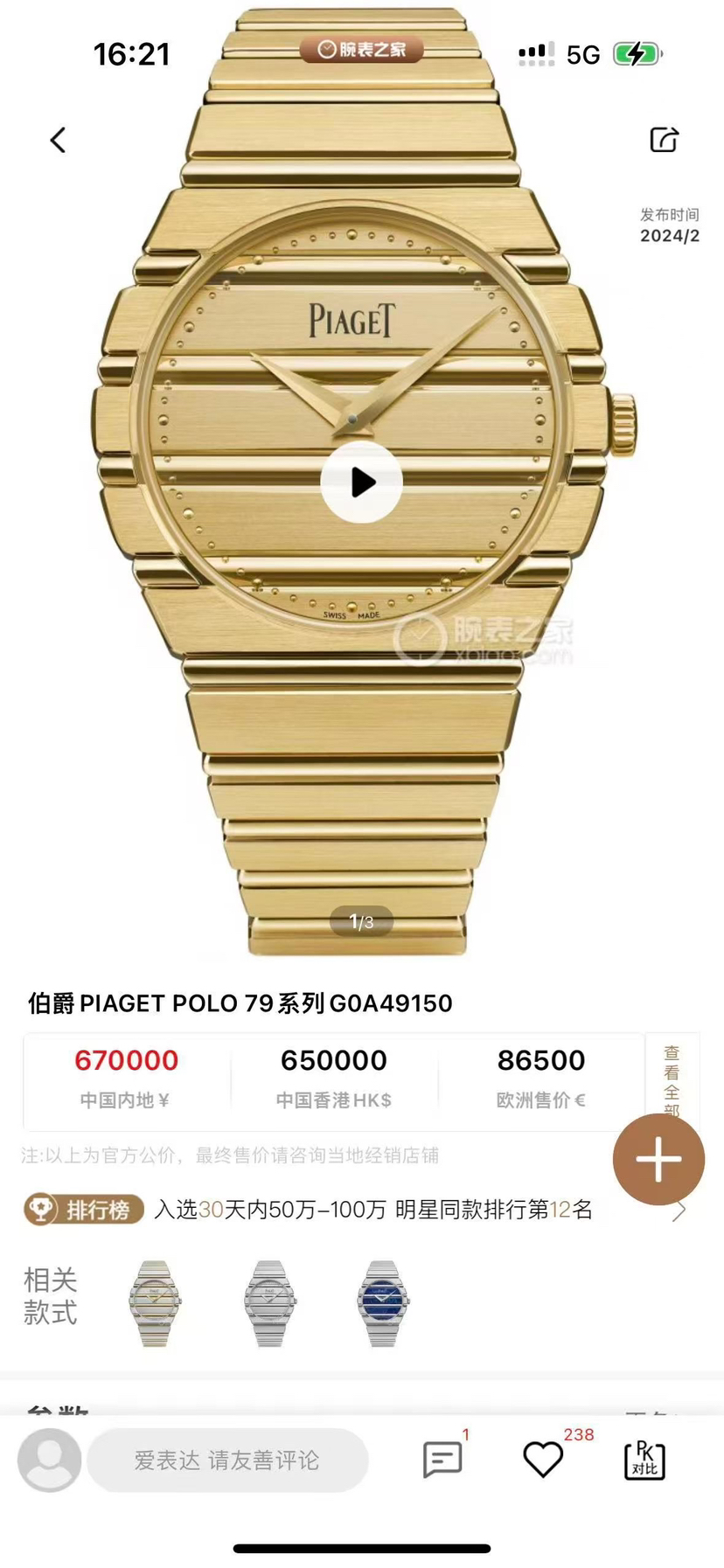Open the user avatar at bottom
Image resolution: width=724 pixels, height=1568 pixels.
pos(50,1460)
